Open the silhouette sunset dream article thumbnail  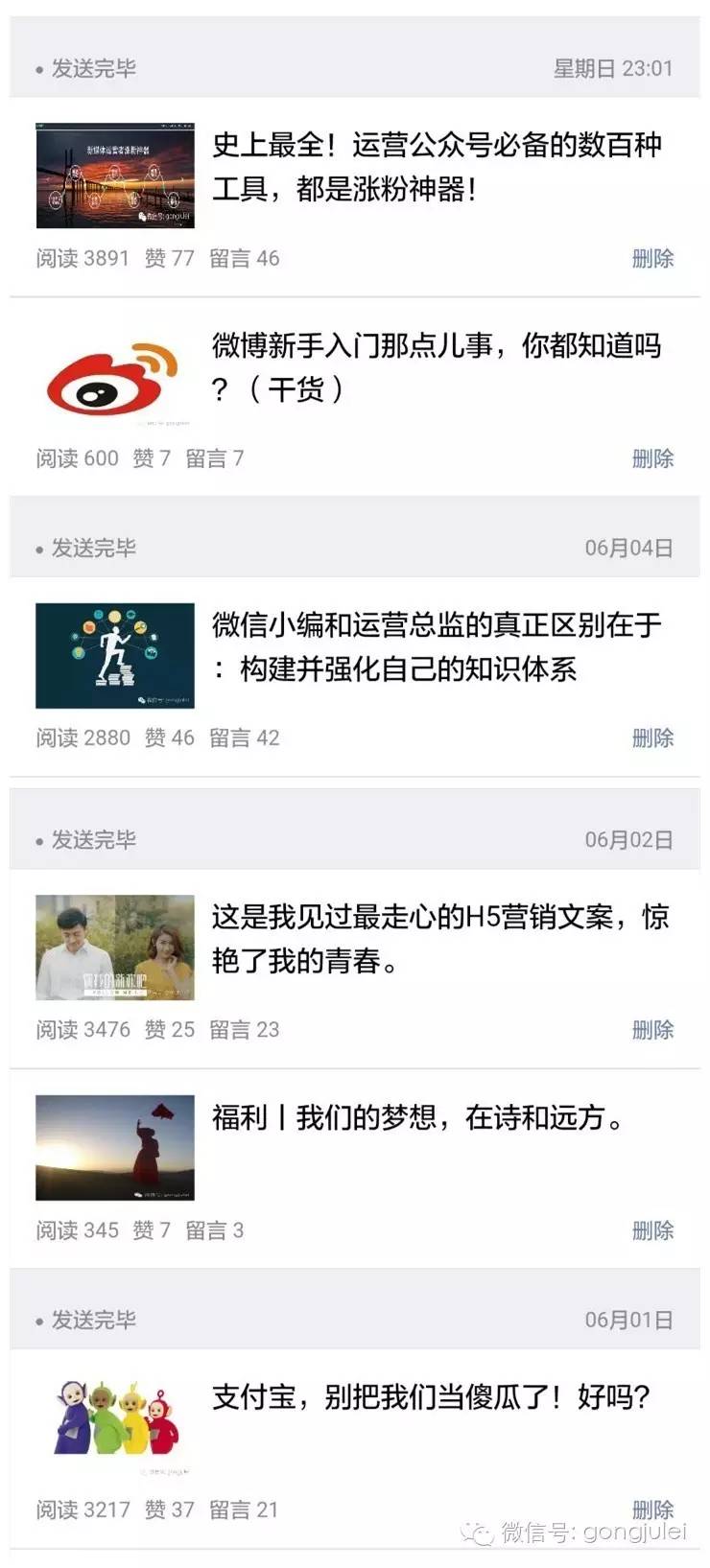[x=114, y=1147]
